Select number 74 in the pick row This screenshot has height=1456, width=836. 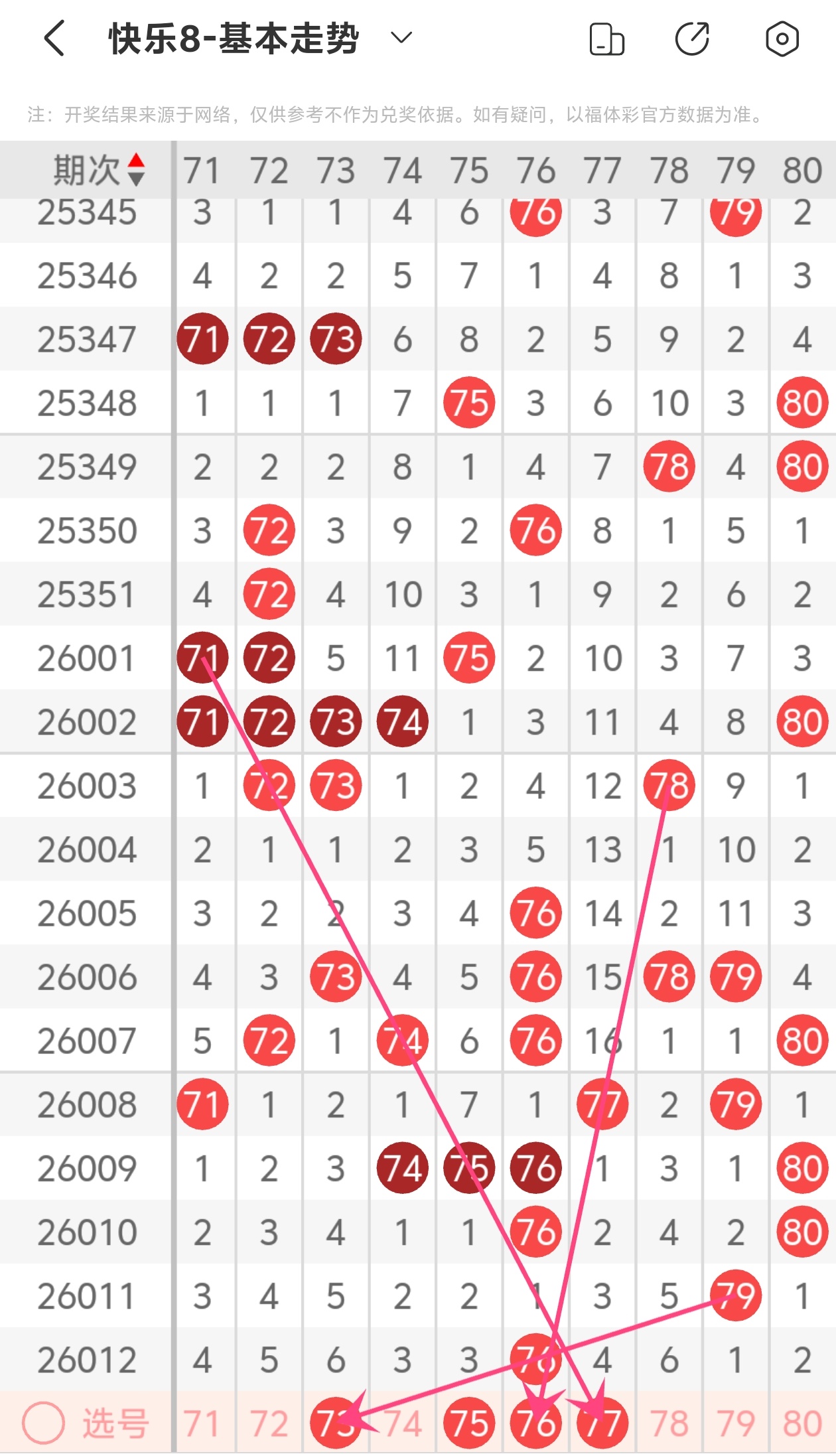click(403, 1423)
